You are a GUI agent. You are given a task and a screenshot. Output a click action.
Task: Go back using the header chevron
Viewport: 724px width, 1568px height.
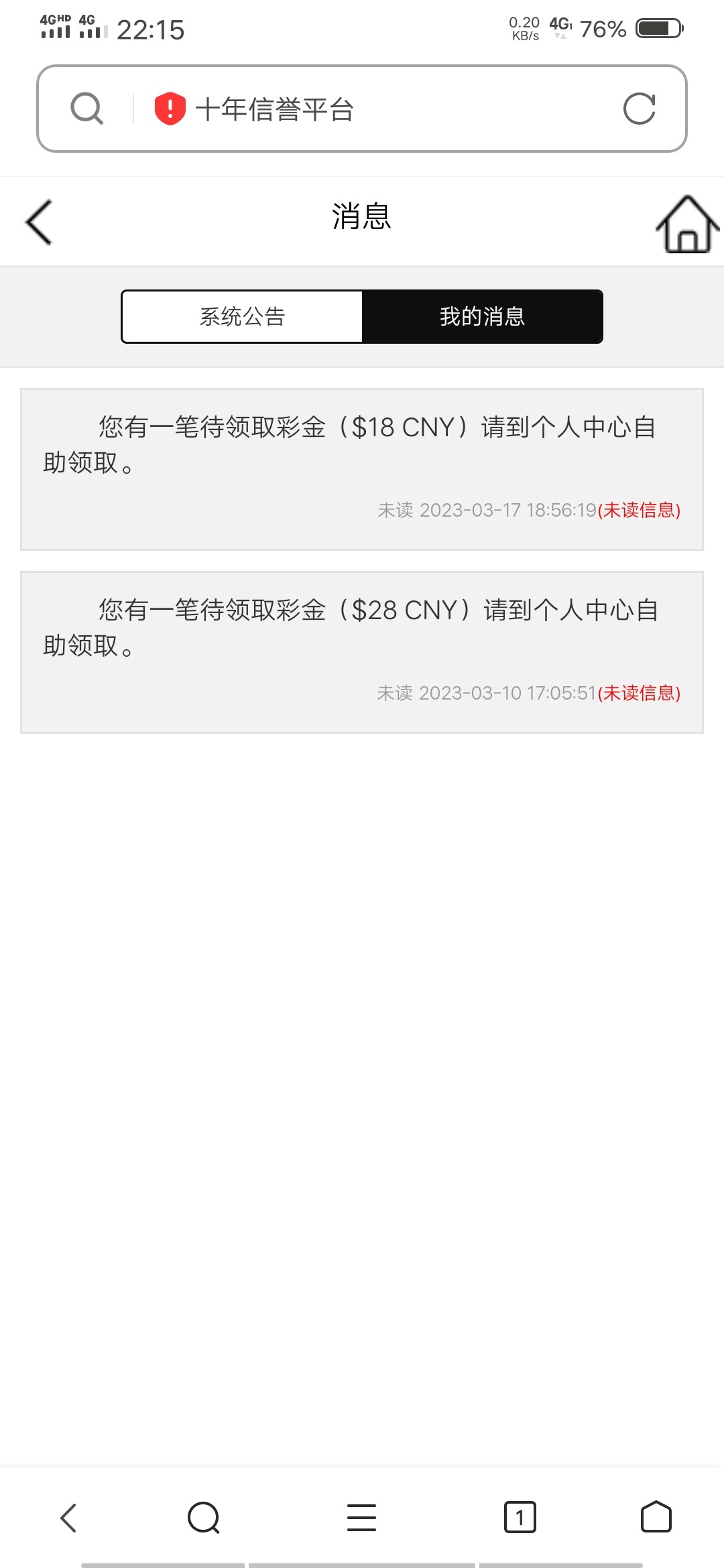(x=38, y=221)
